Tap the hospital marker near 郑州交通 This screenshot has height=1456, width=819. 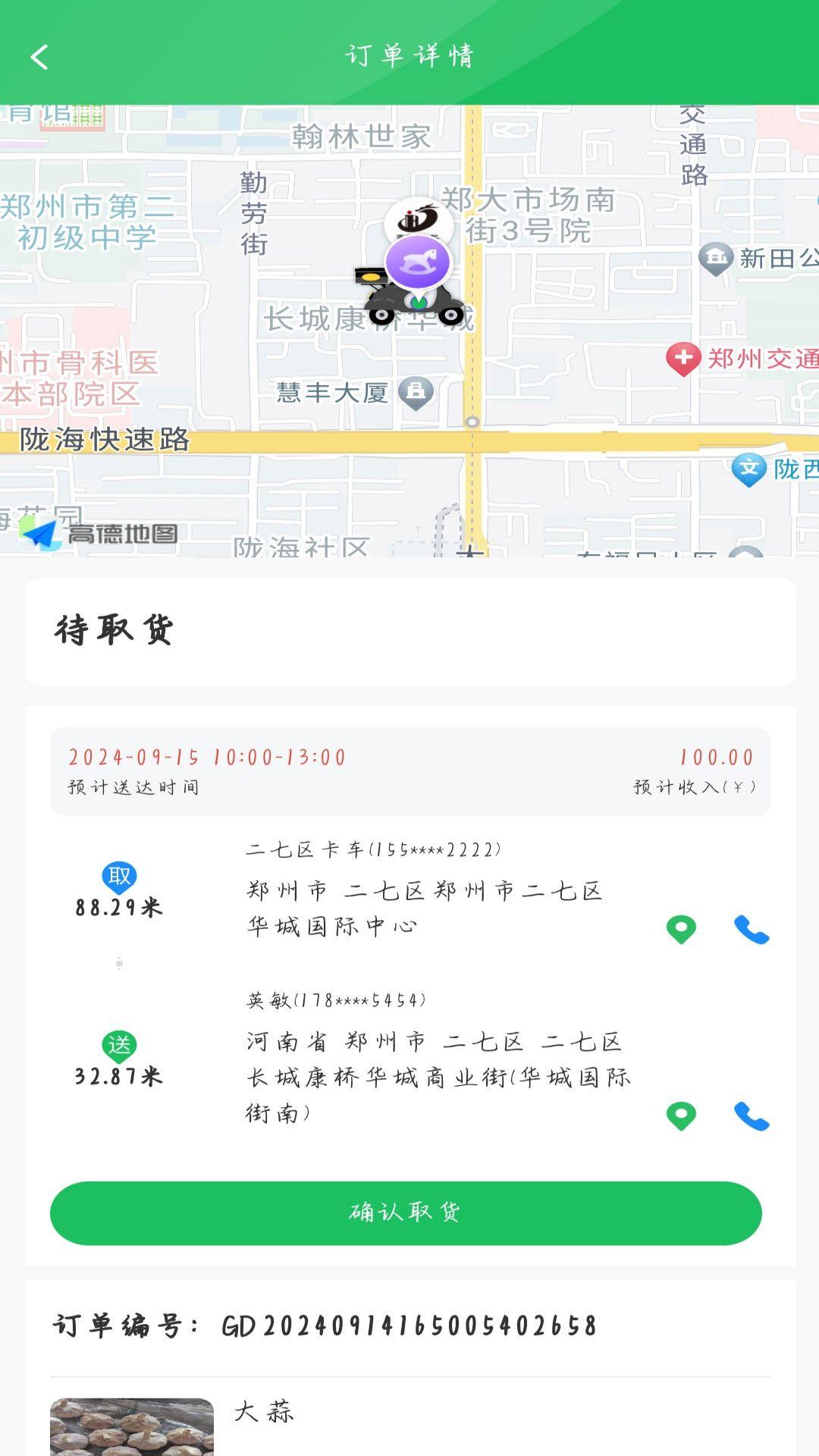682,359
